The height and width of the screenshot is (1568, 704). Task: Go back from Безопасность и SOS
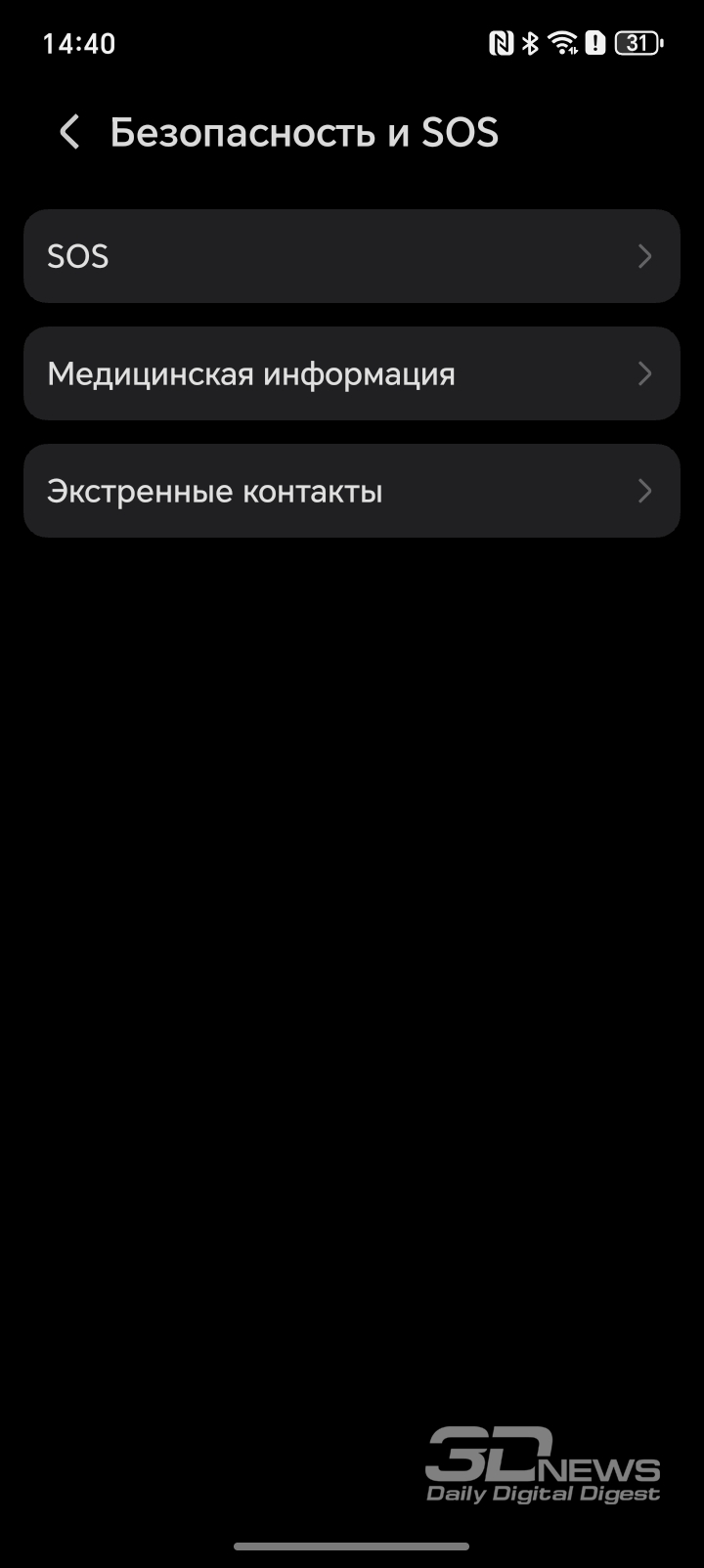(x=68, y=132)
